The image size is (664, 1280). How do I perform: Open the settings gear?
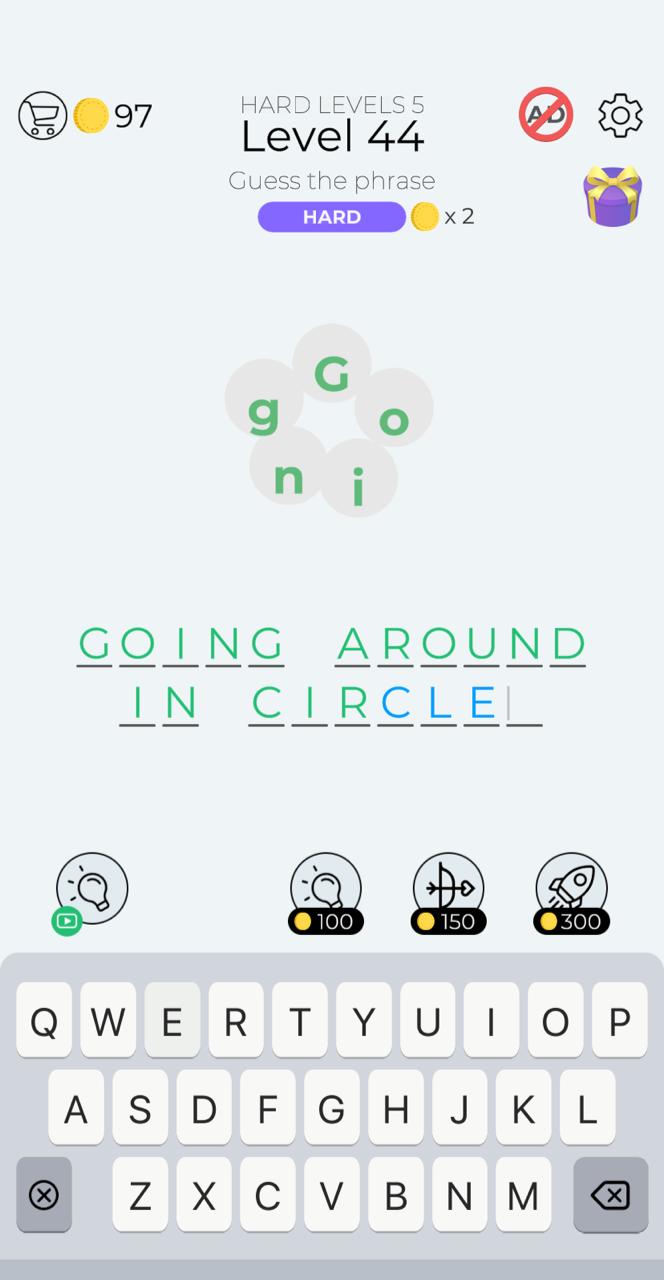point(620,116)
